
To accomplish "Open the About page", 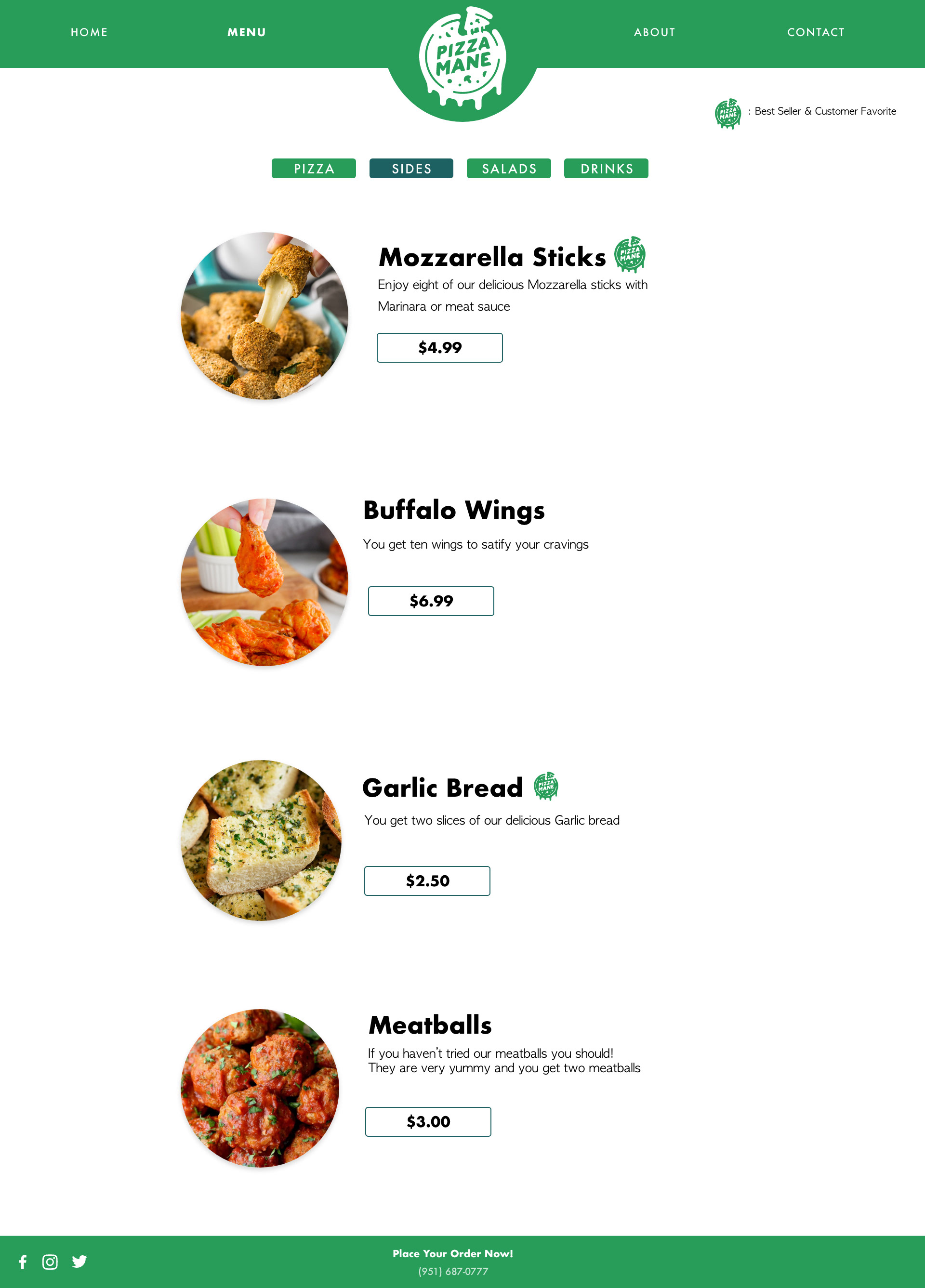I will 655,32.
